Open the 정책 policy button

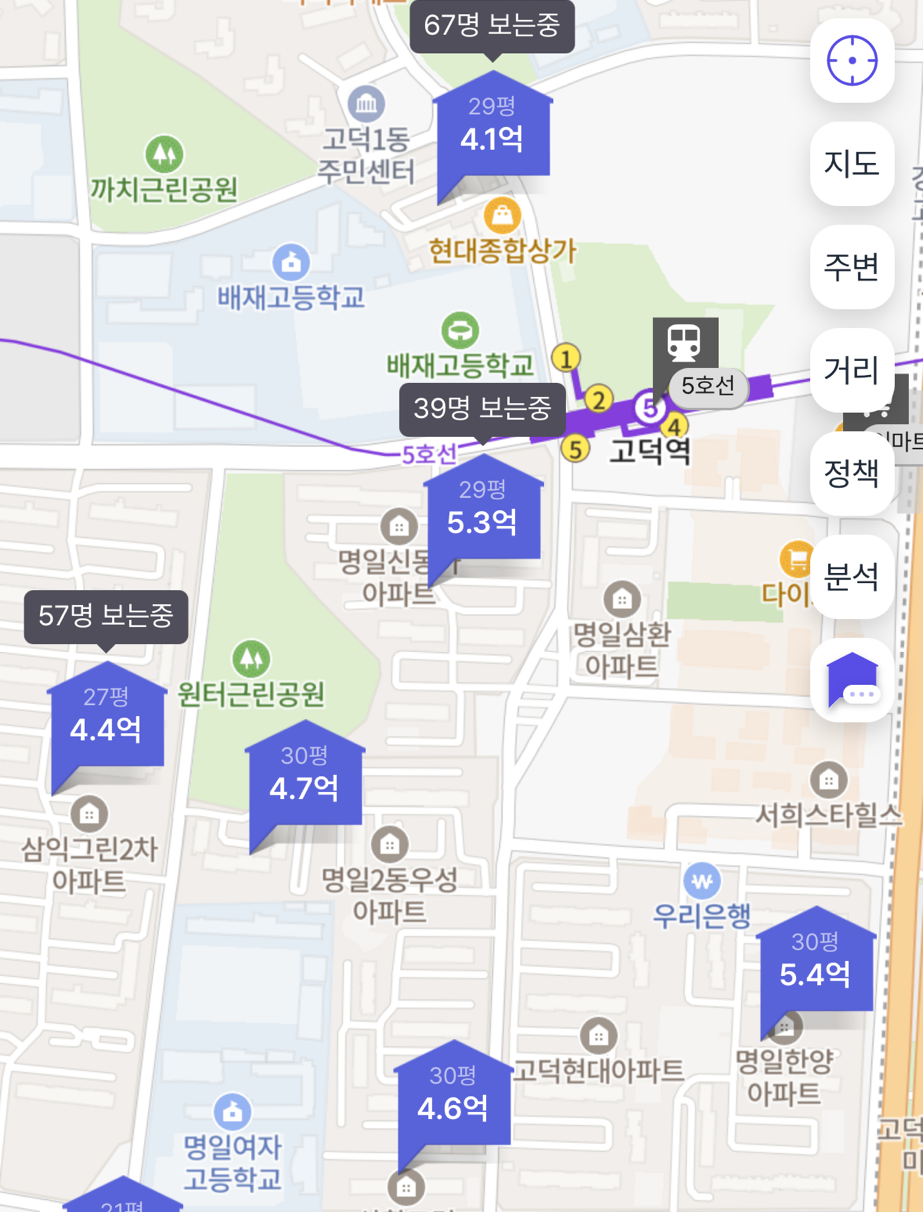click(852, 474)
